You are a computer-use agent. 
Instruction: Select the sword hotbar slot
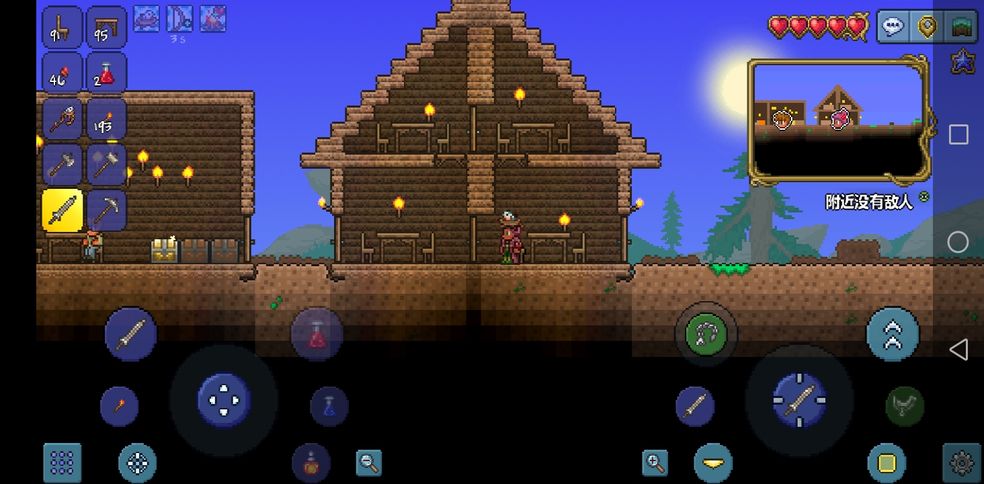pos(62,210)
